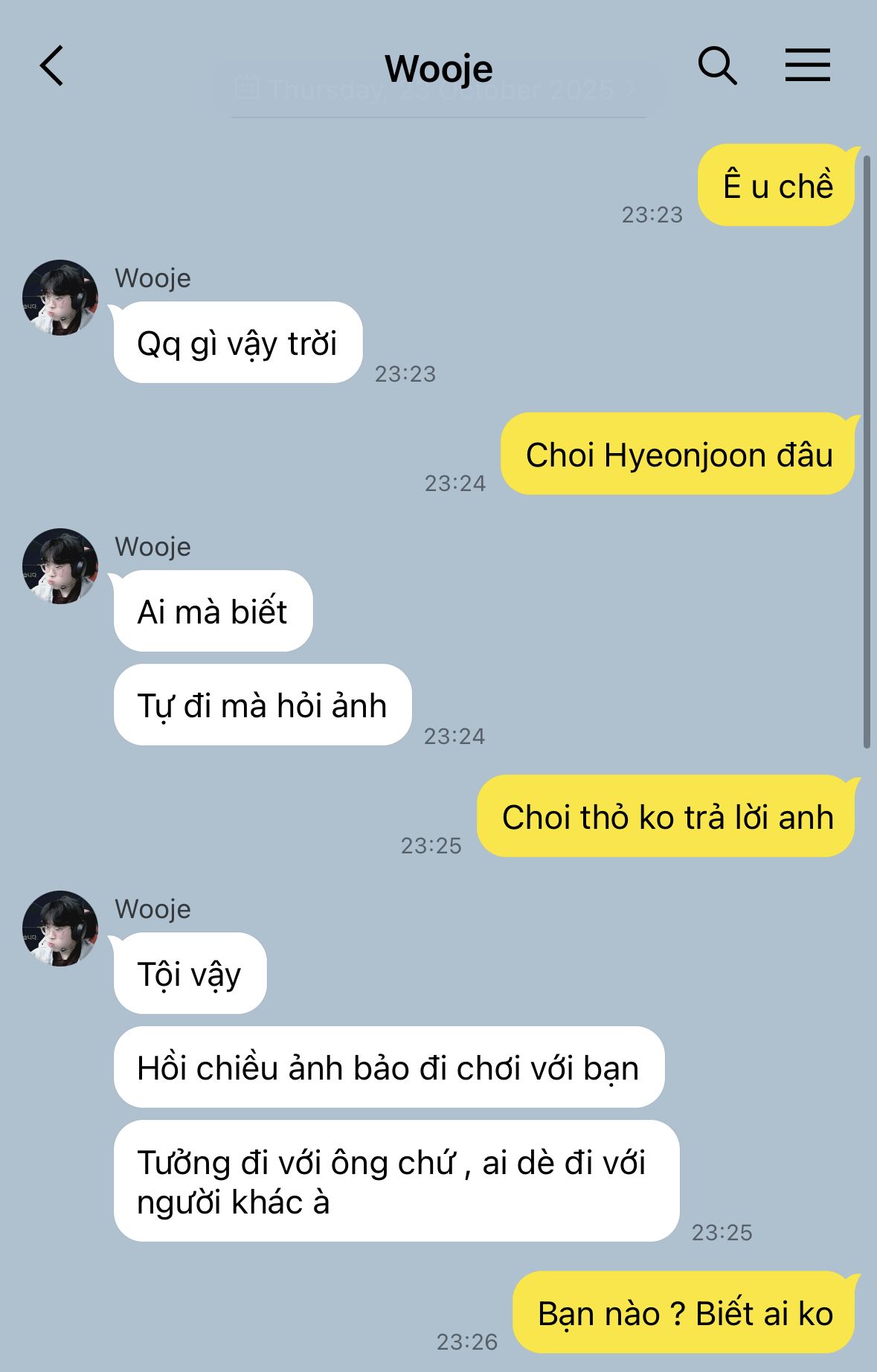This screenshot has height=1372, width=877.
Task: Open the Thursday date picker banner
Action: tap(437, 90)
